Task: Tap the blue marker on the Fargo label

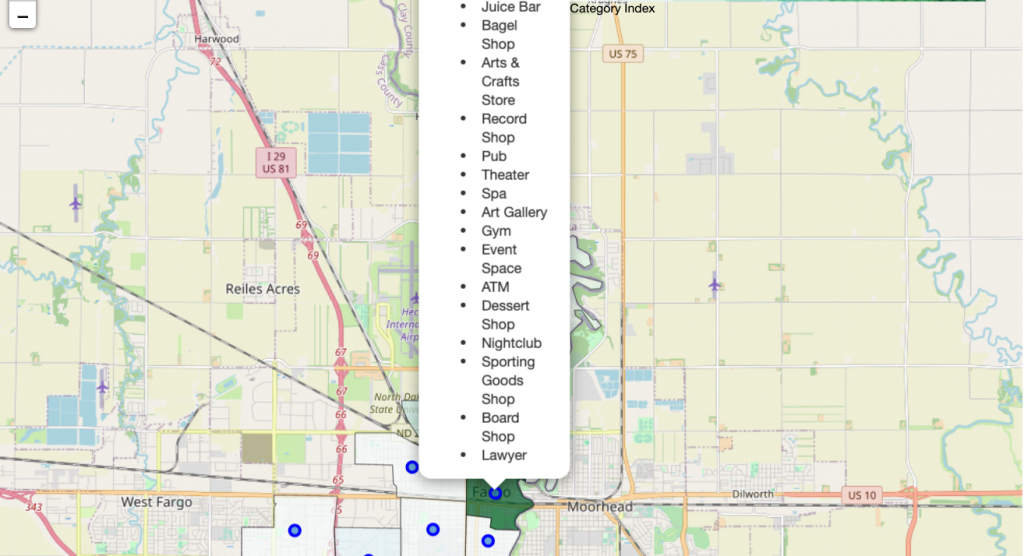Action: click(x=495, y=493)
